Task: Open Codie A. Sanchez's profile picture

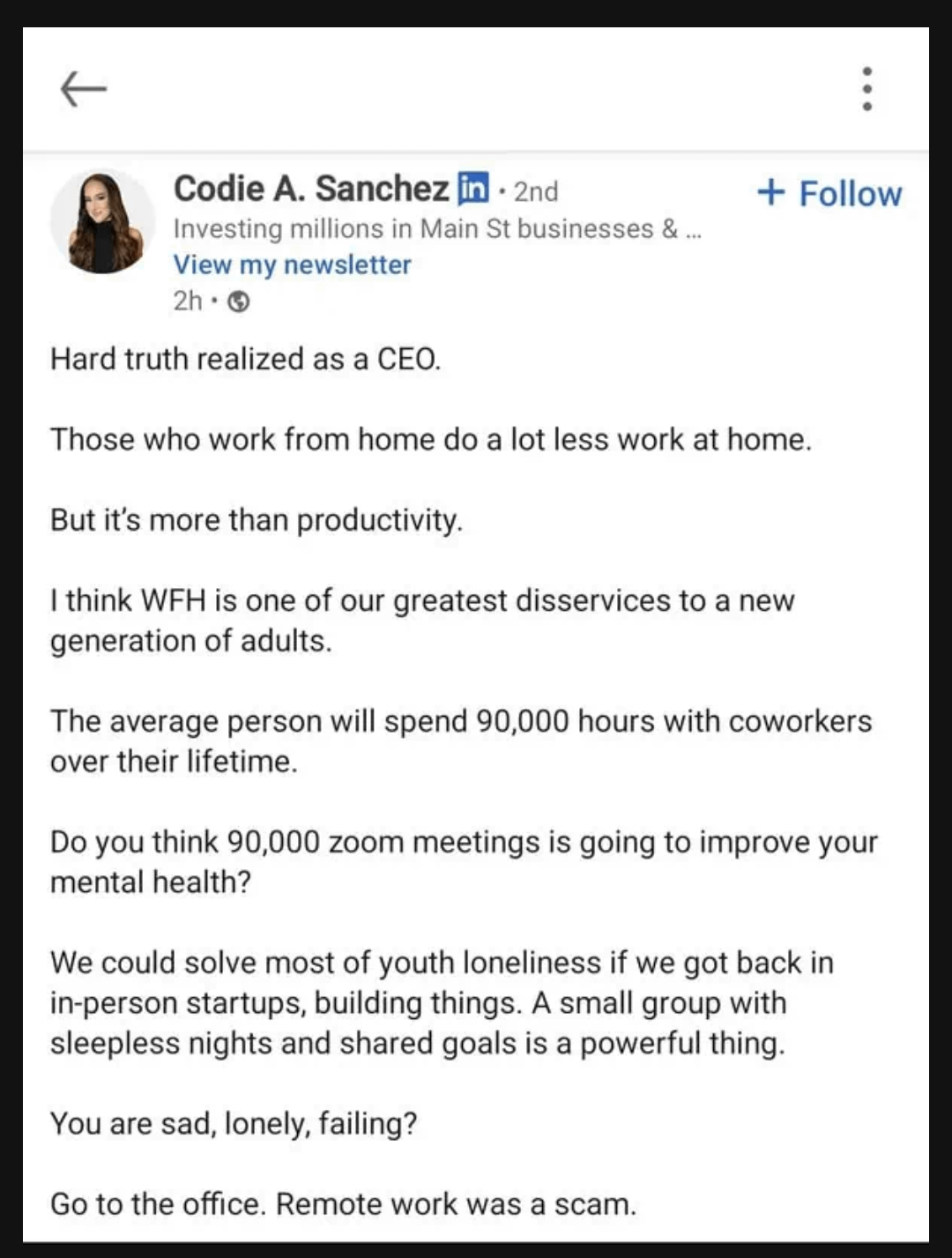Action: [102, 221]
